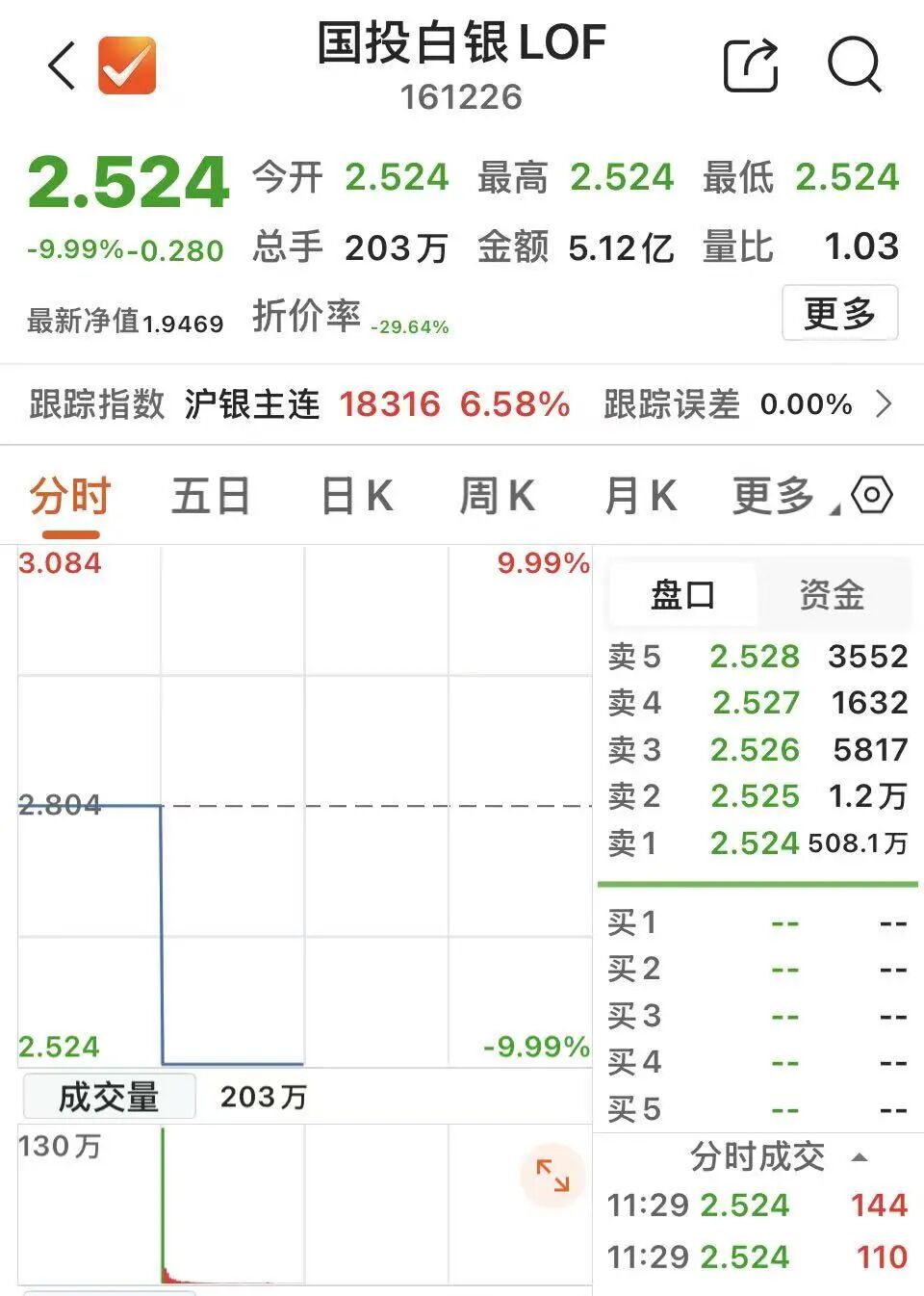Screen dimensions: 924x1296
Task: Open chart settings hexagon icon
Action: coord(872,496)
